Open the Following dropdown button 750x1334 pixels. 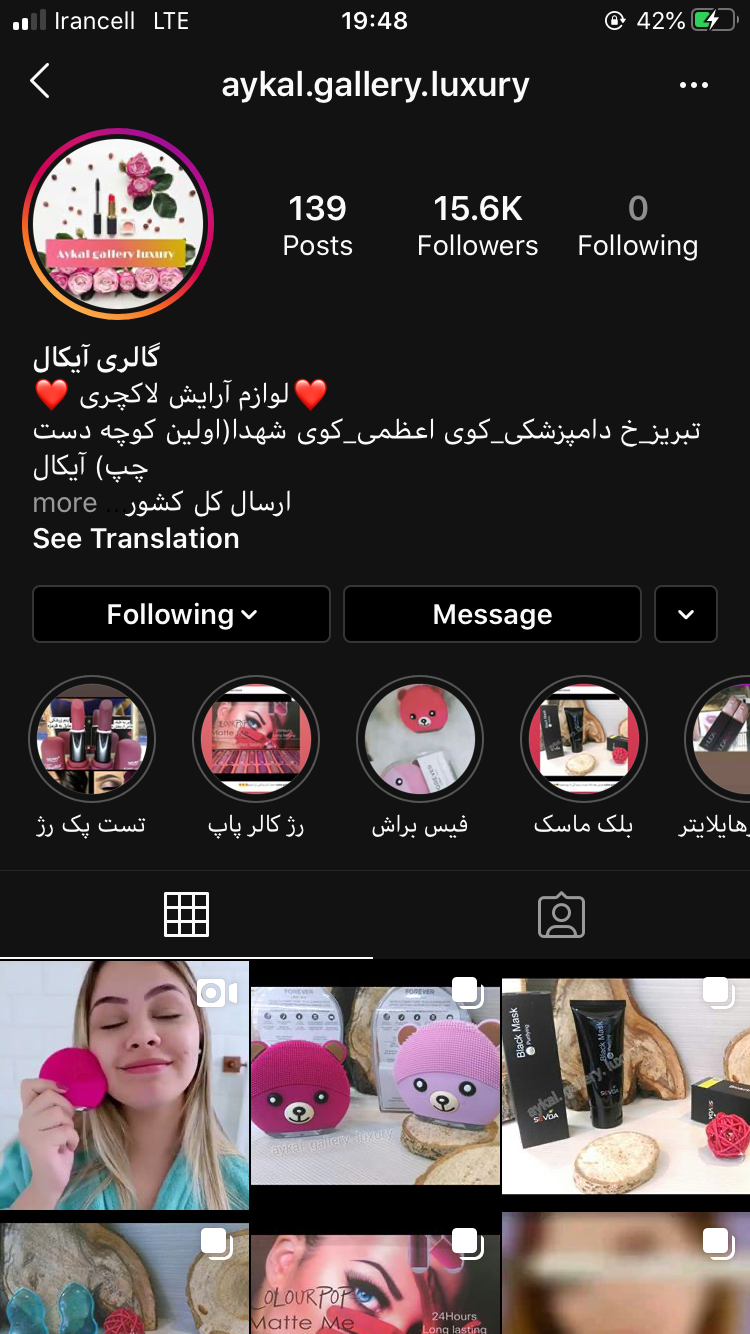[181, 614]
